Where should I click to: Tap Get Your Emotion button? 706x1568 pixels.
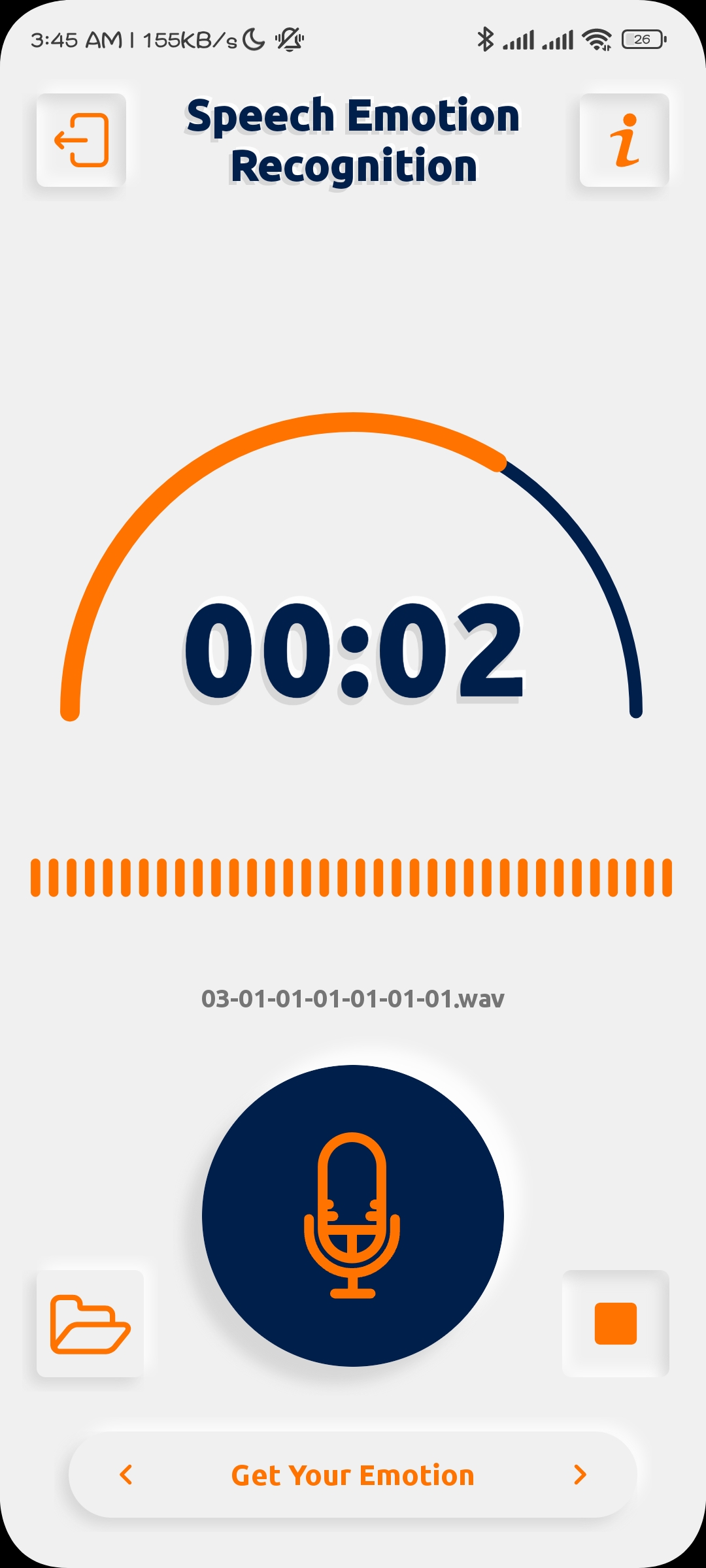click(x=353, y=1475)
